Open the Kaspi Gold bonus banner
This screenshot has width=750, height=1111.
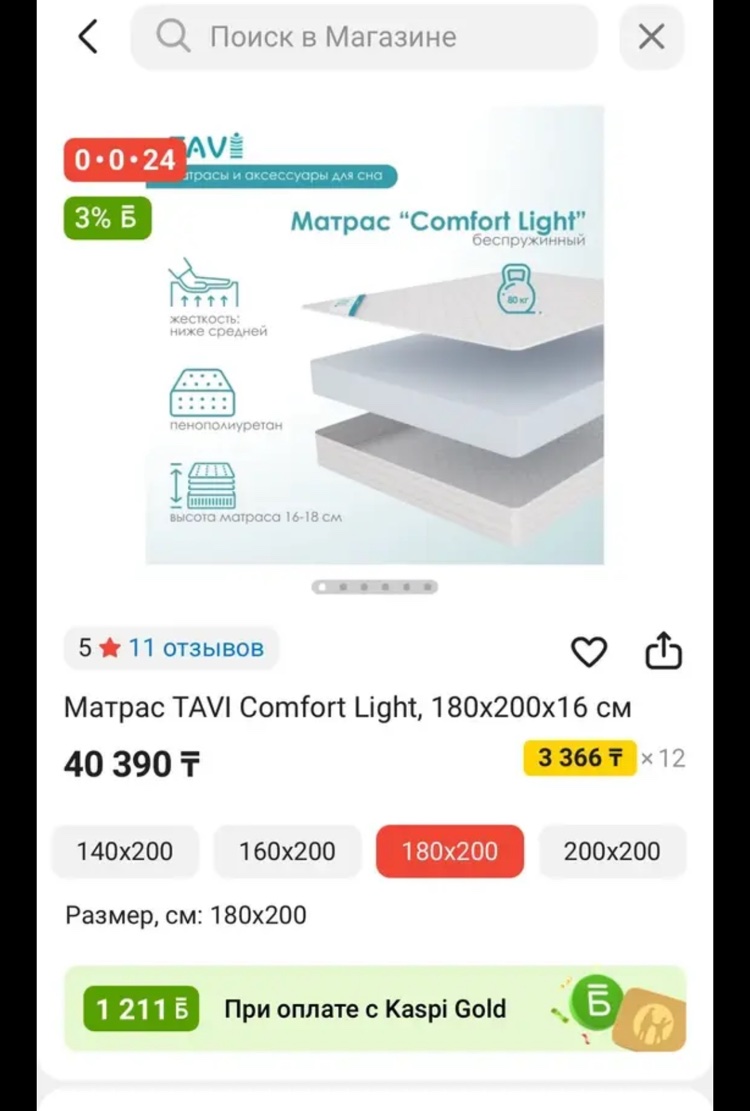coord(375,1008)
